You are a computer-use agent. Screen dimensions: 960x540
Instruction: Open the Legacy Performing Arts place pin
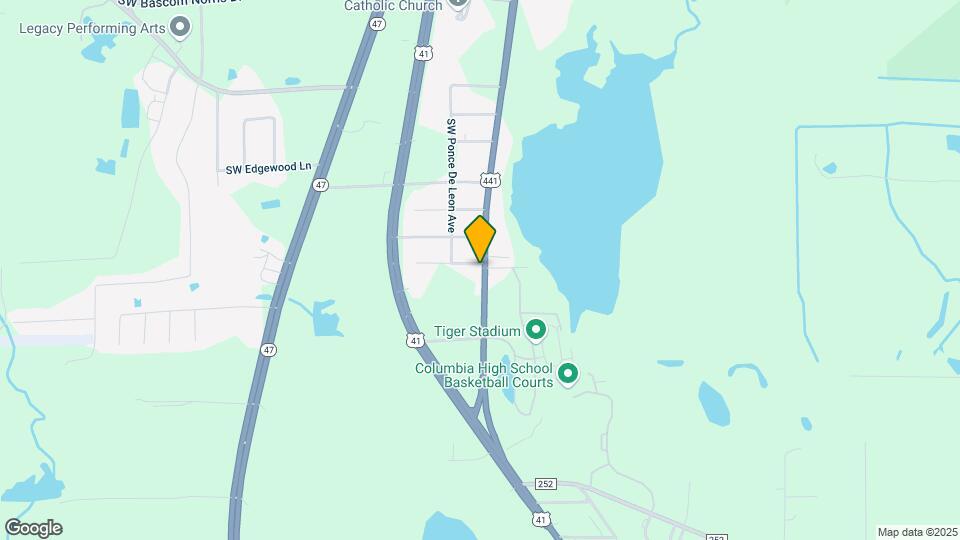180,28
